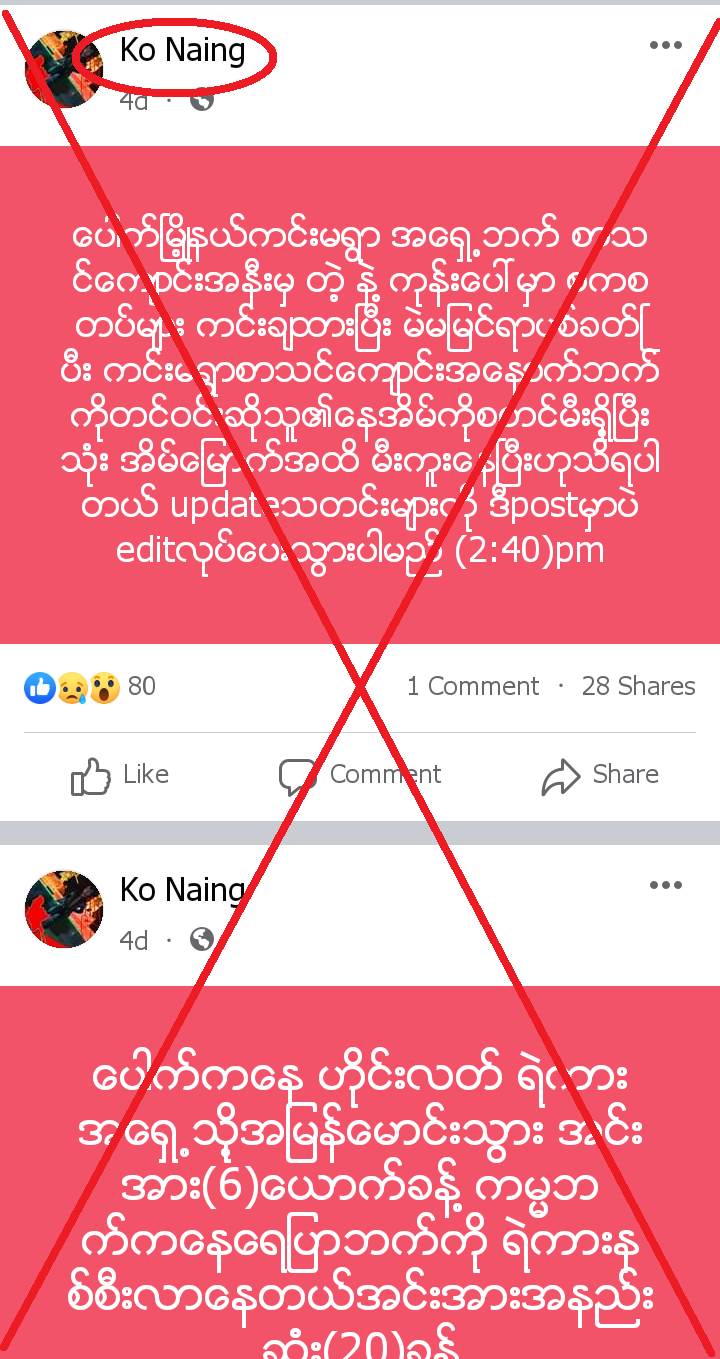Tap Ko Naing's avatar on the lower post
Image resolution: width=720 pixels, height=1359 pixels.
64,908
